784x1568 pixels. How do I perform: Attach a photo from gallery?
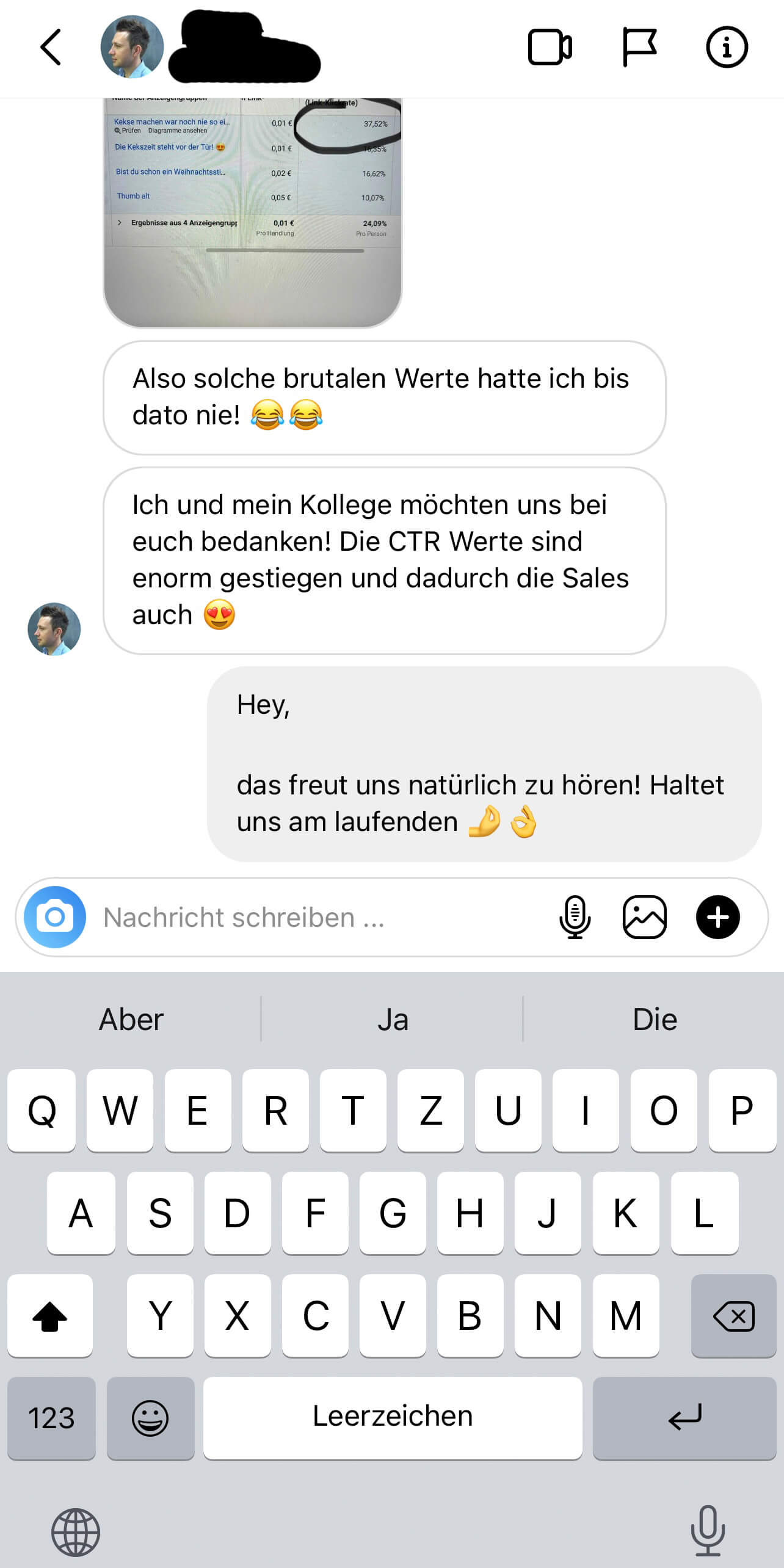[644, 917]
